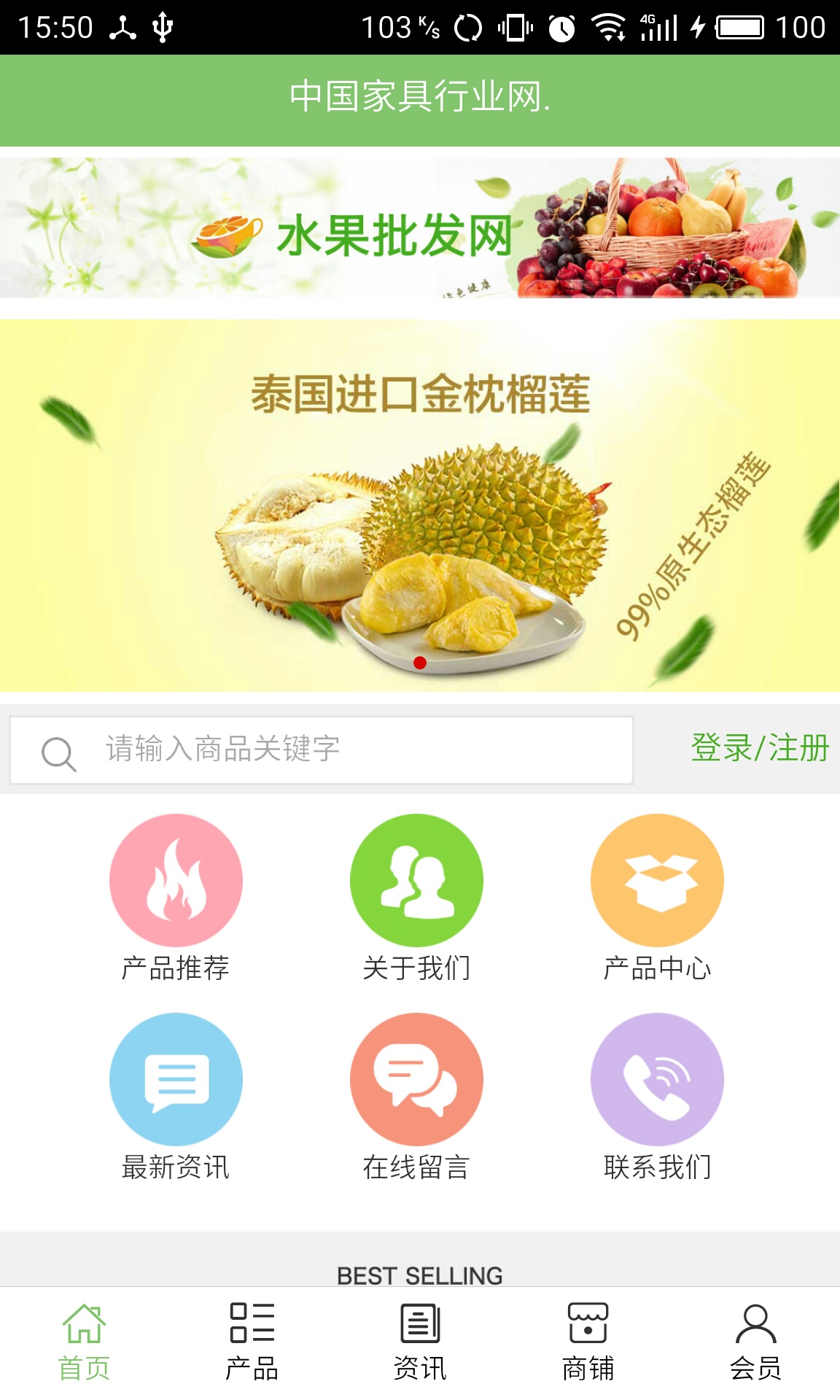
Task: Tap the 关于我们 people icon
Action: pos(417,880)
